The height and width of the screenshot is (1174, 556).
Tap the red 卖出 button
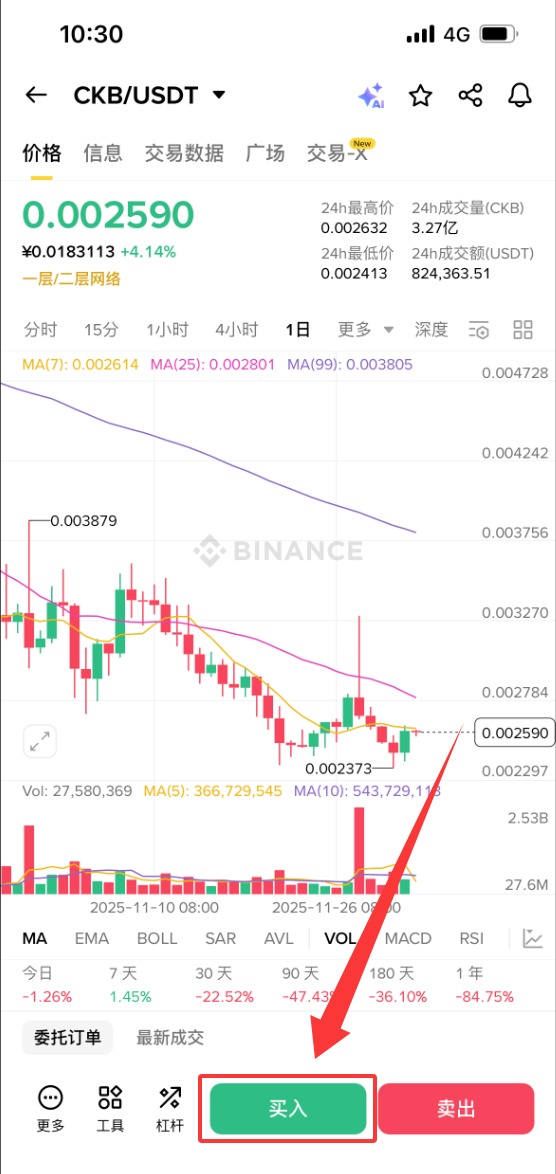(456, 1109)
